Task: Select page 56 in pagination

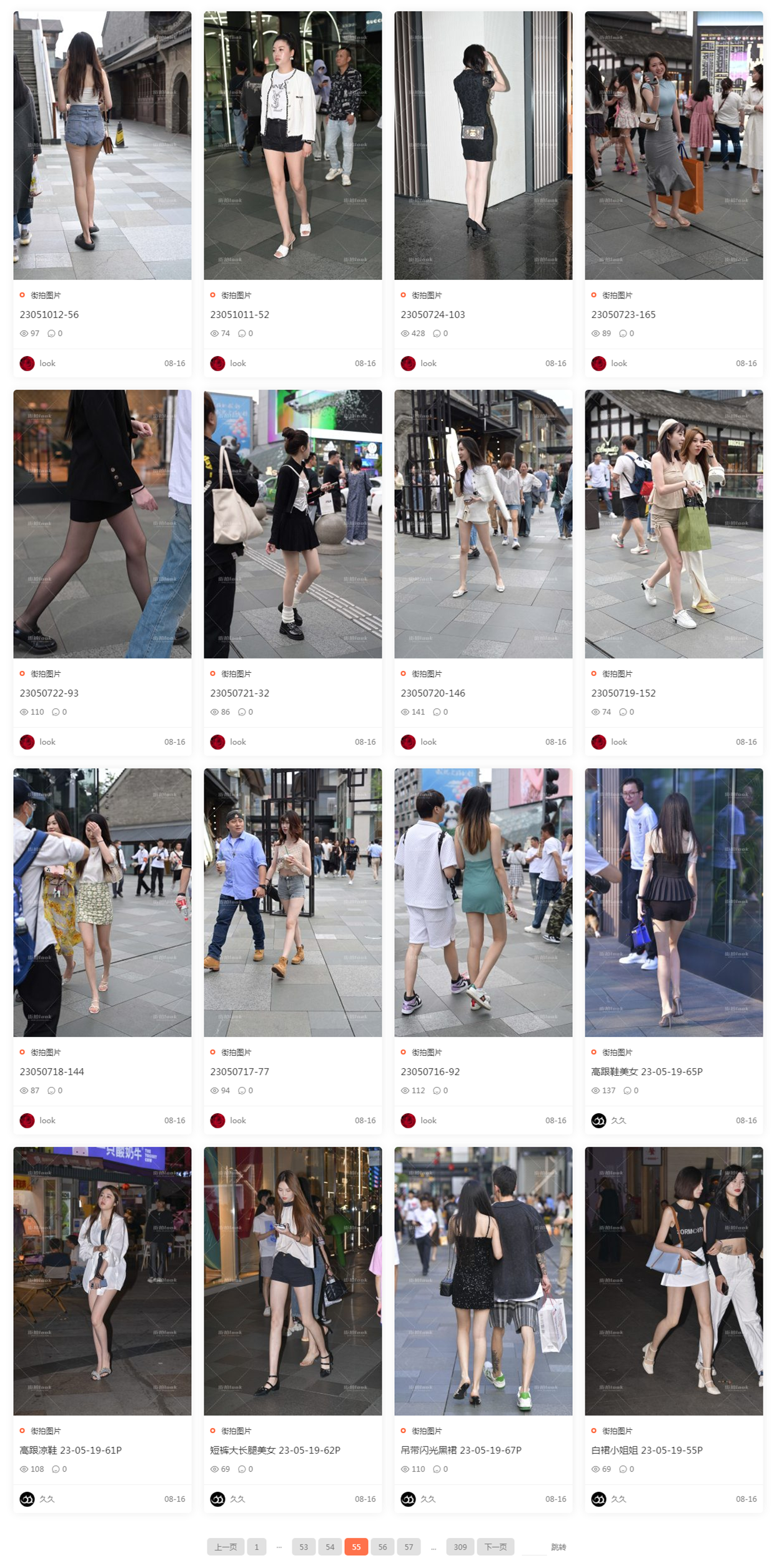Action: pyautogui.click(x=382, y=1547)
